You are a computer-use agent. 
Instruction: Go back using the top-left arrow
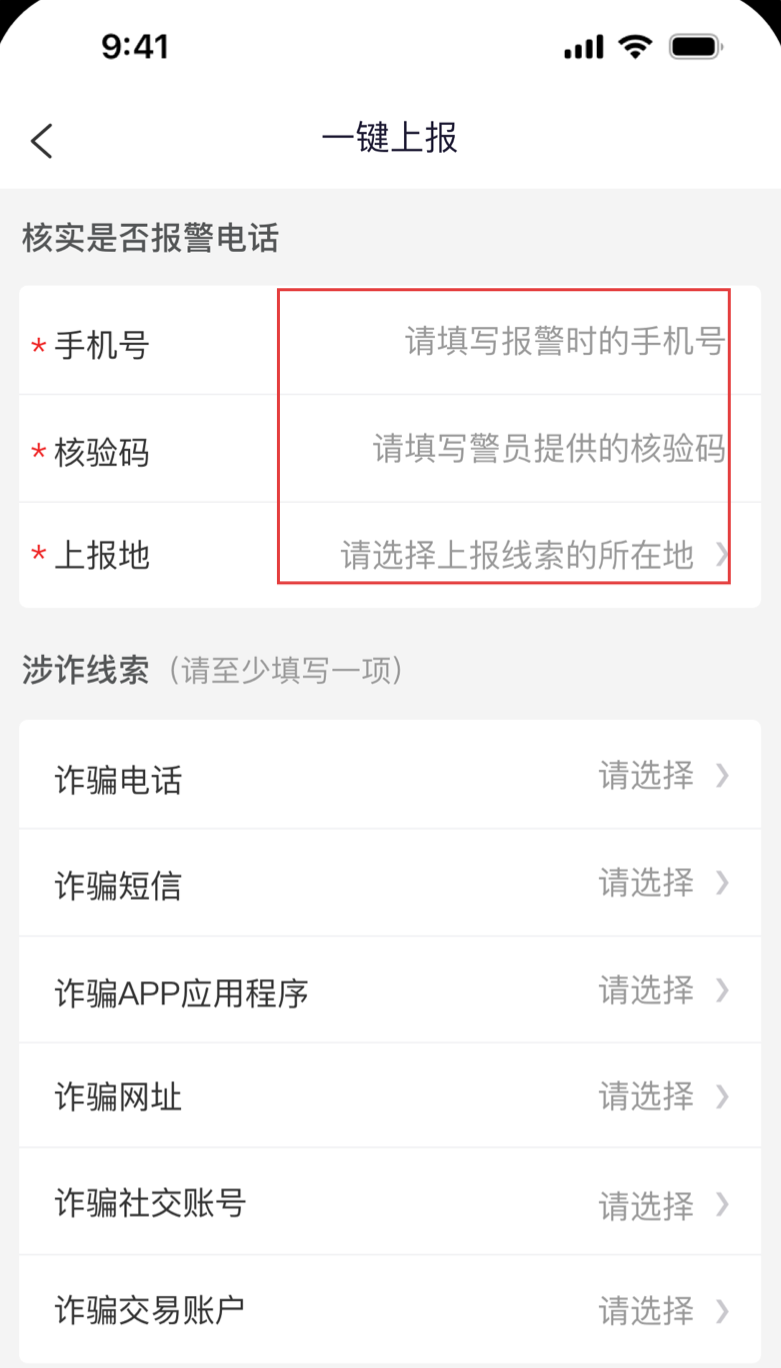tap(42, 141)
